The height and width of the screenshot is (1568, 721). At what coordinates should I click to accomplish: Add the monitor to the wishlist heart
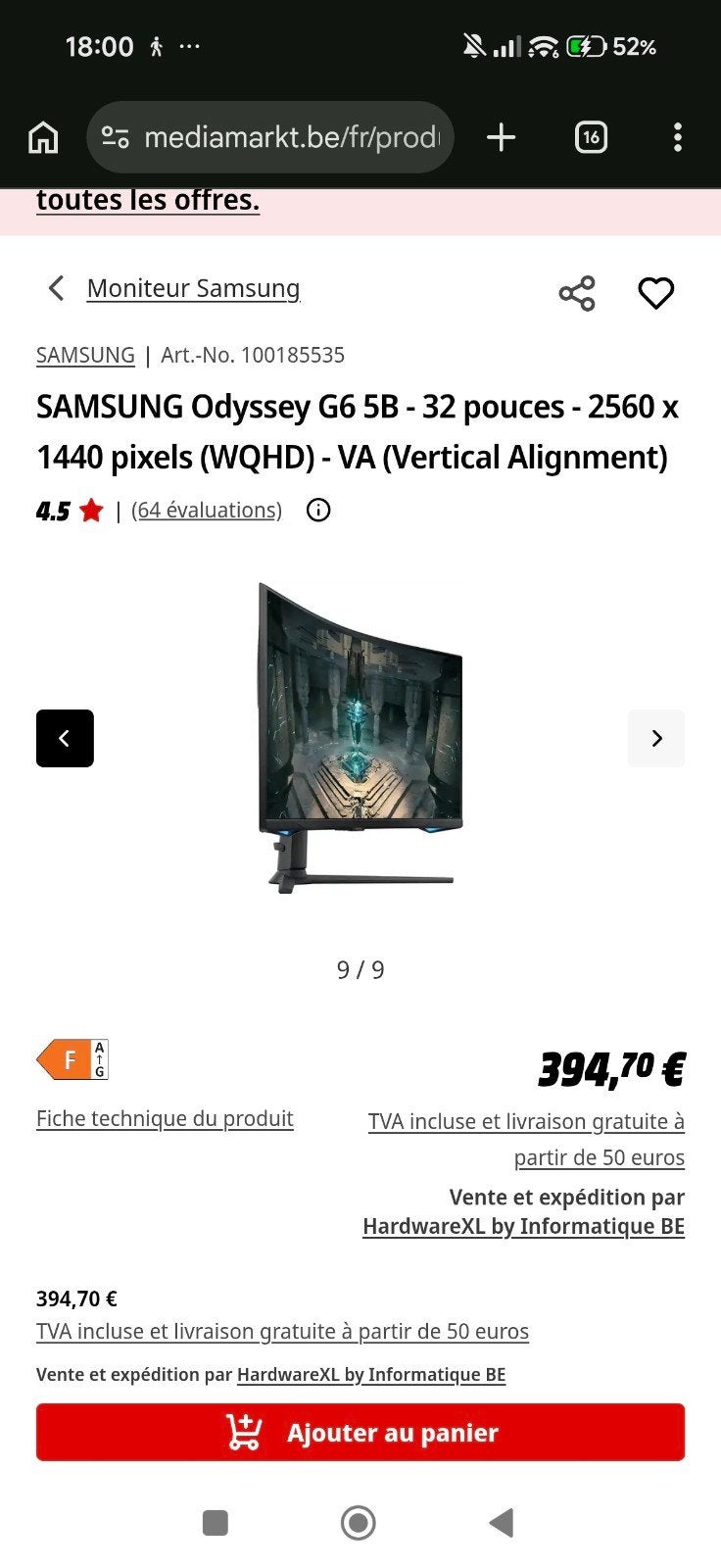click(656, 293)
